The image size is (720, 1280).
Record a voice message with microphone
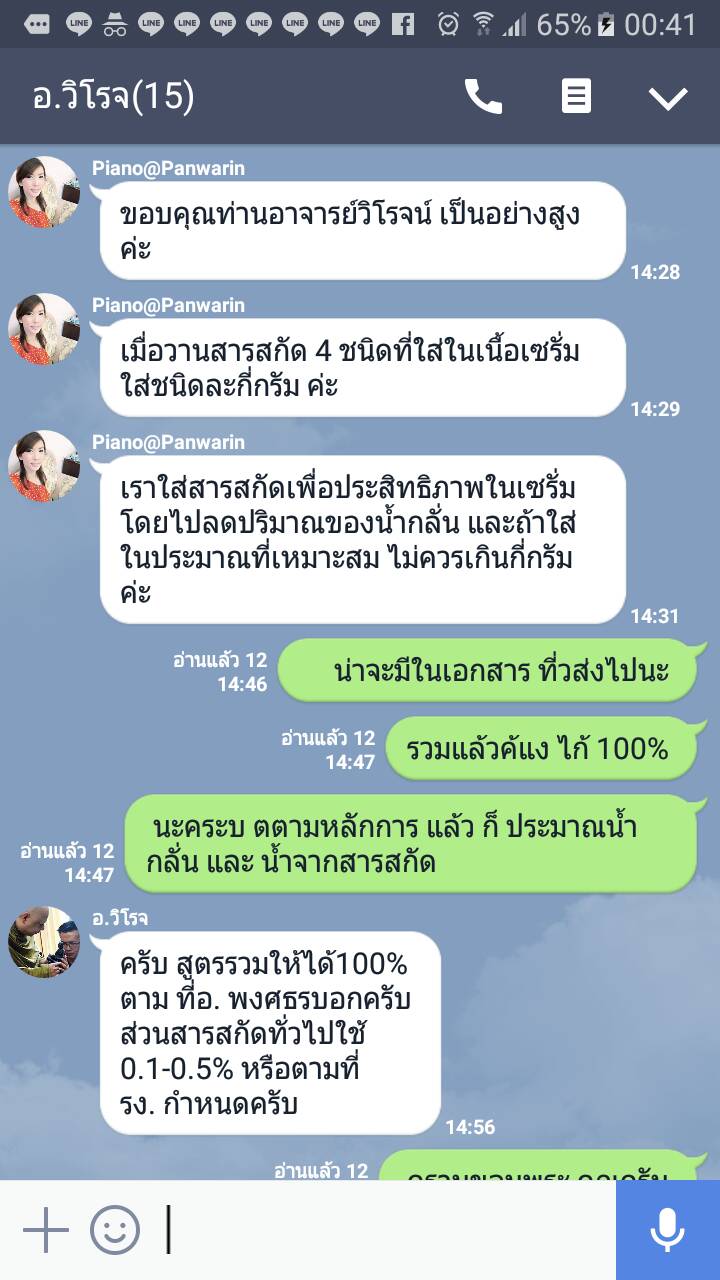[x=667, y=1229]
